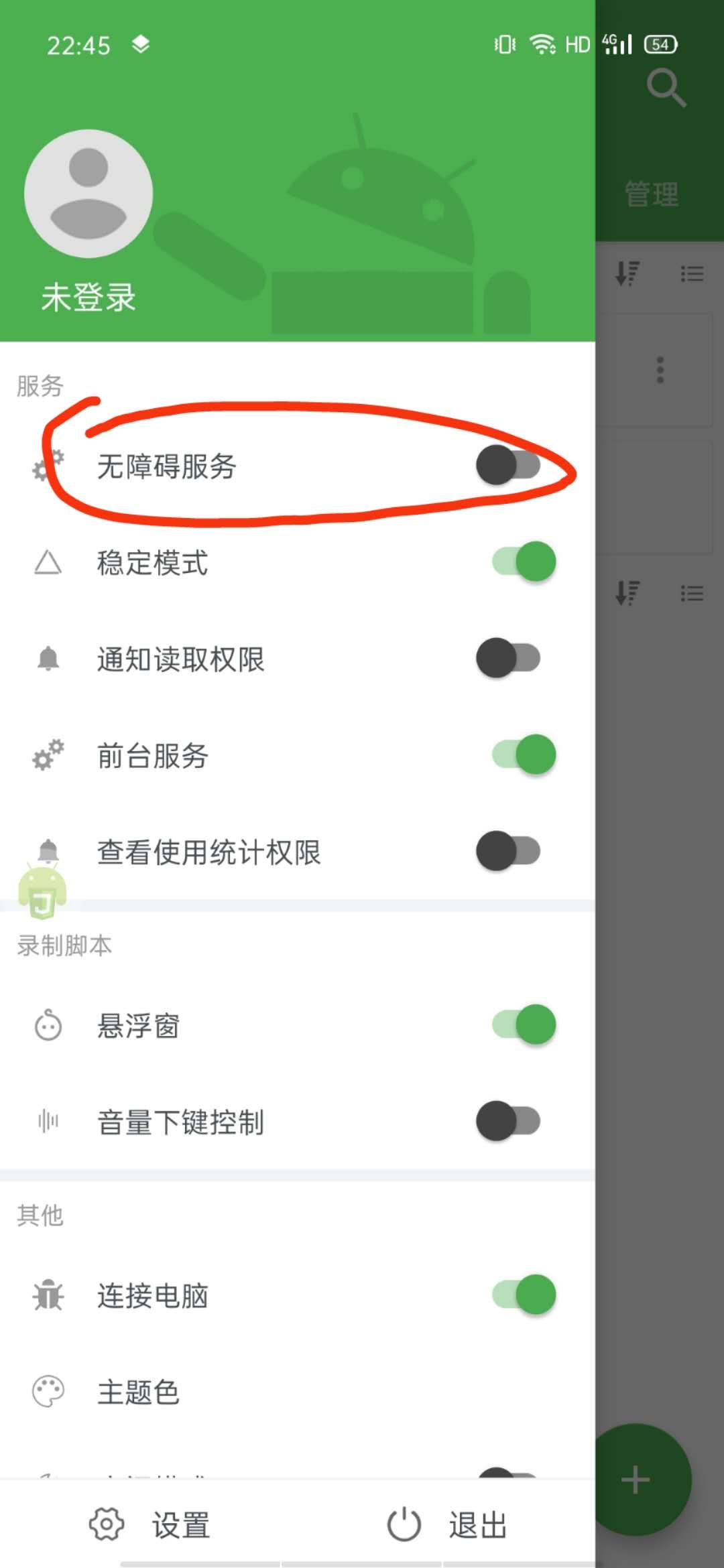Disable the 前台服务 toggle

[524, 755]
